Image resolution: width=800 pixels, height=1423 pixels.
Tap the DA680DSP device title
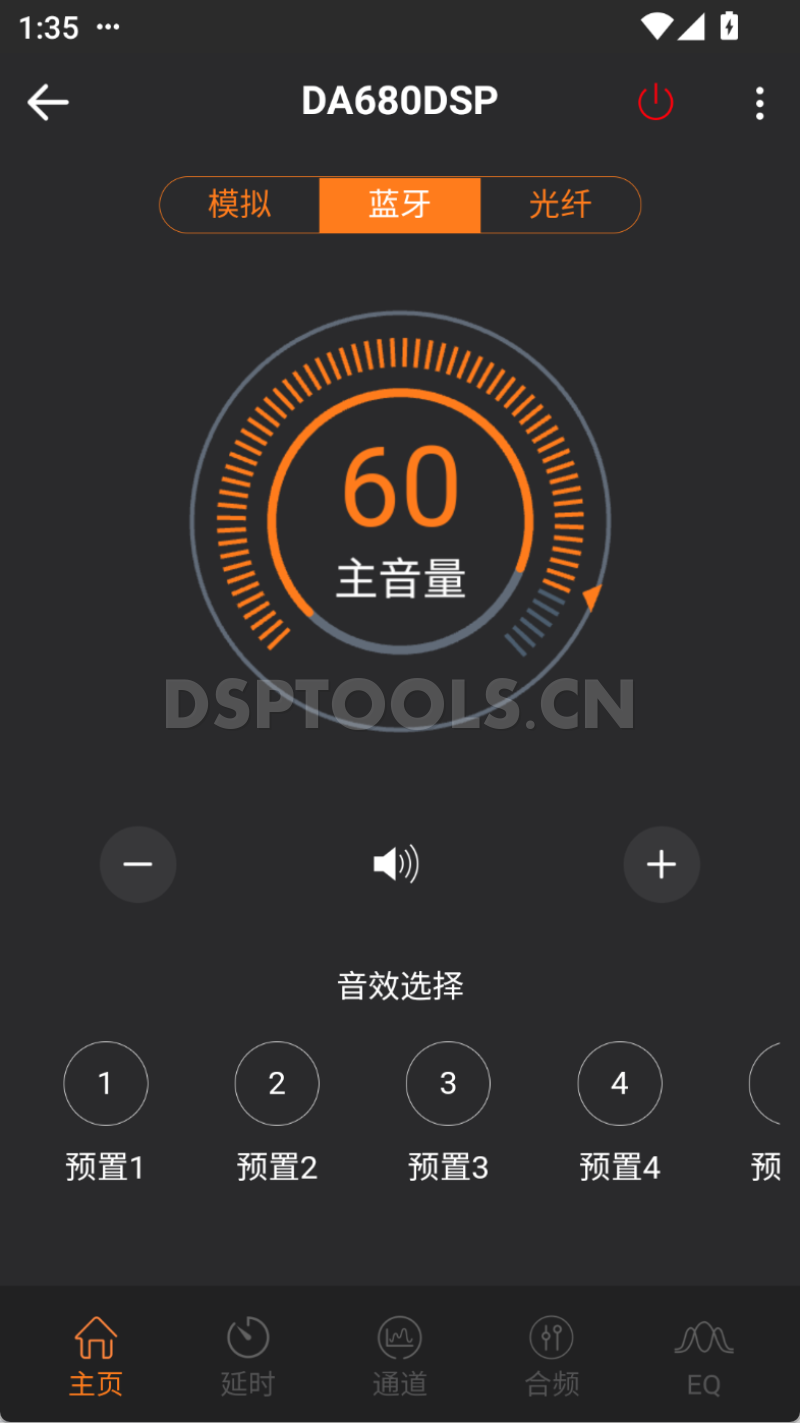point(399,100)
